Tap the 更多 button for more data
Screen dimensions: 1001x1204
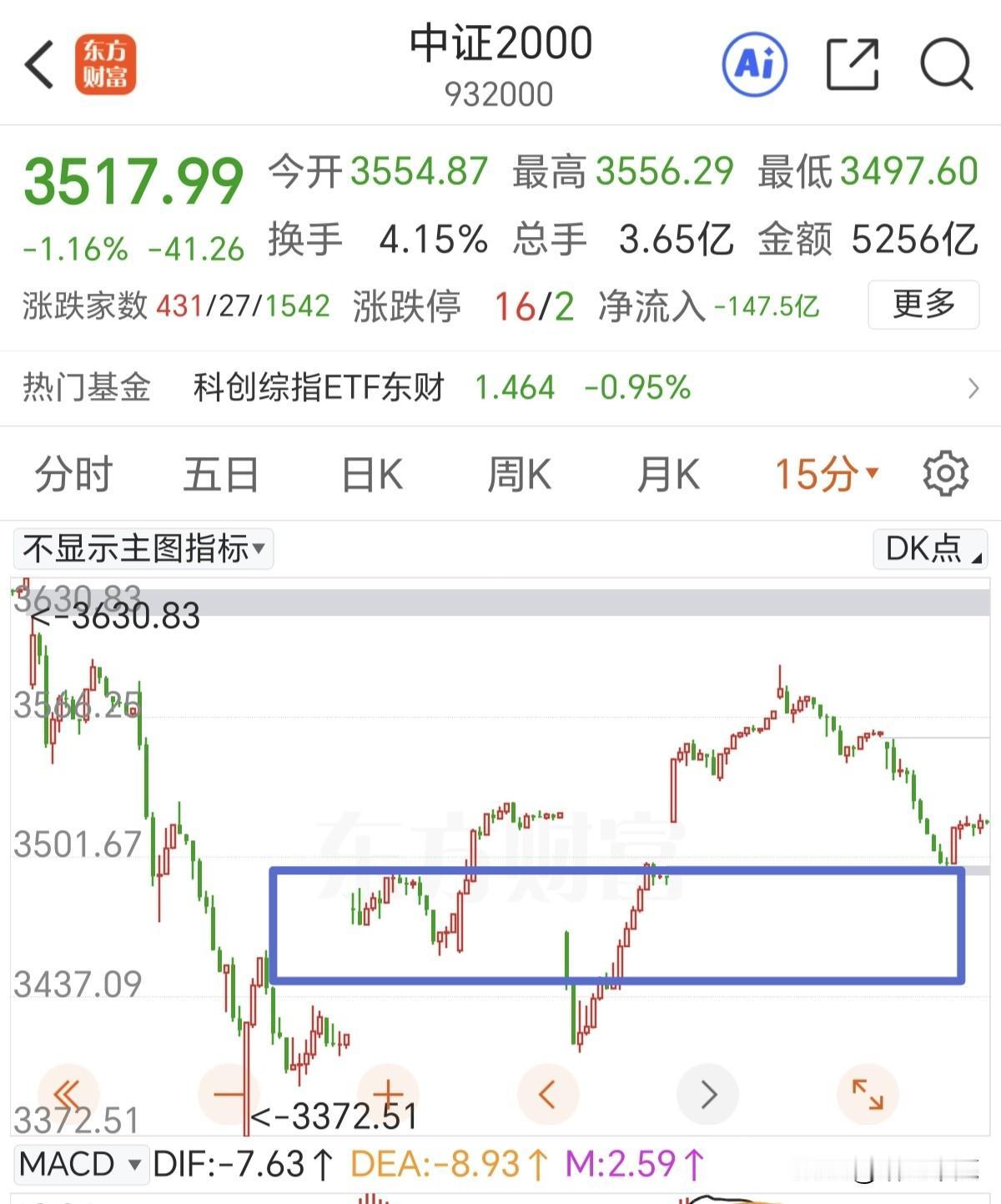click(x=923, y=305)
